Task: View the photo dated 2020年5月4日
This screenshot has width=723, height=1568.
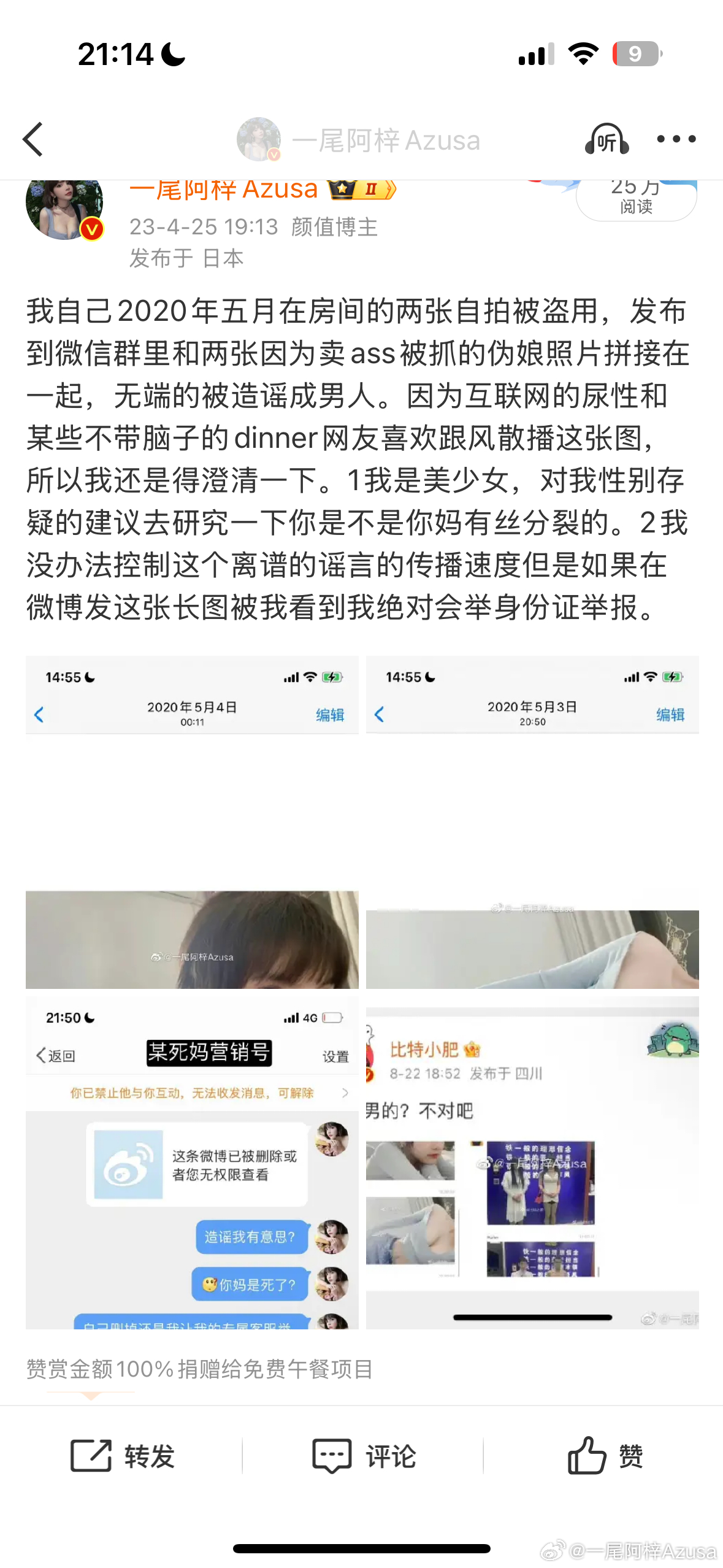Action: tap(192, 822)
